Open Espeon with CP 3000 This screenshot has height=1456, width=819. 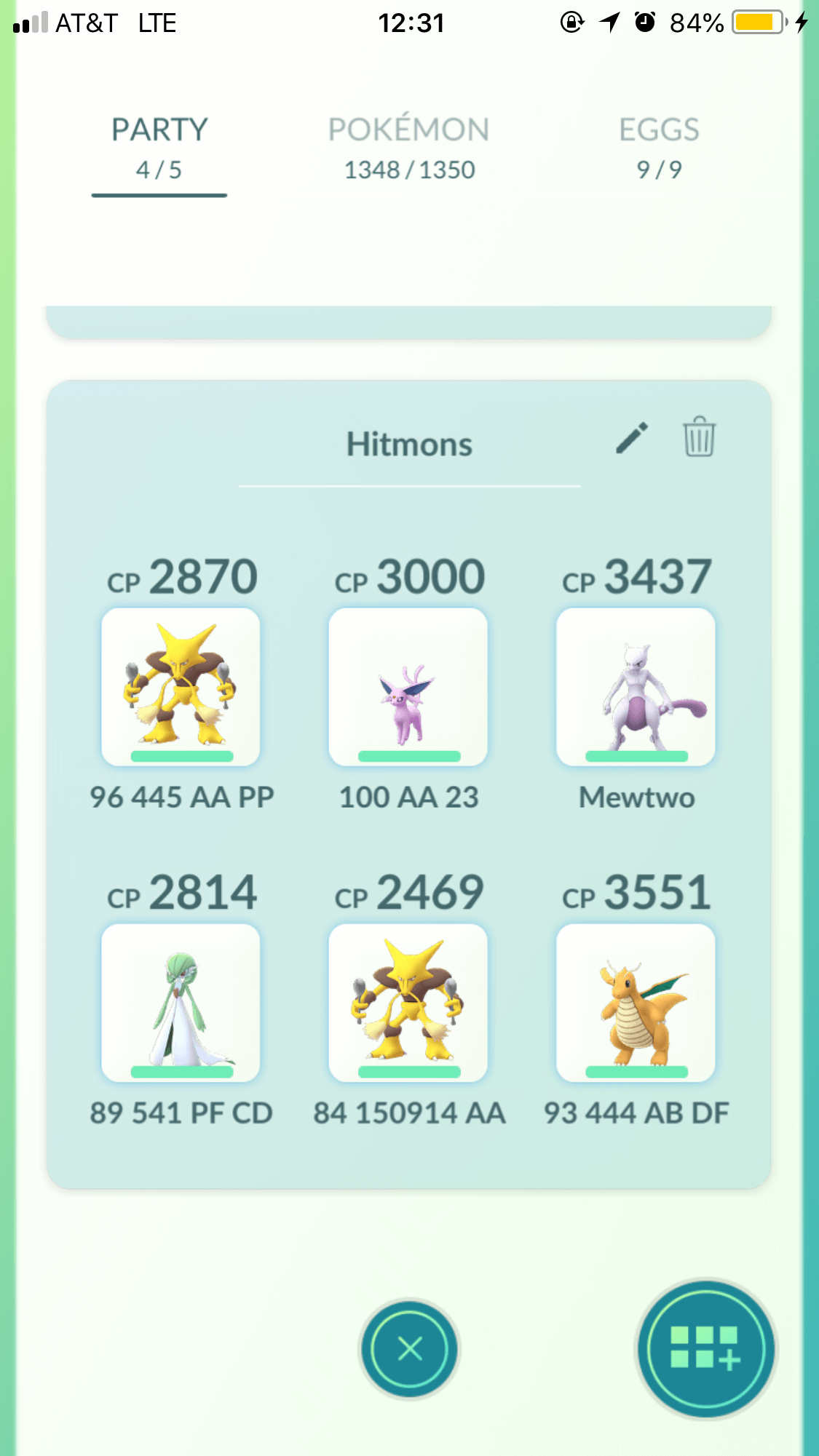point(408,687)
